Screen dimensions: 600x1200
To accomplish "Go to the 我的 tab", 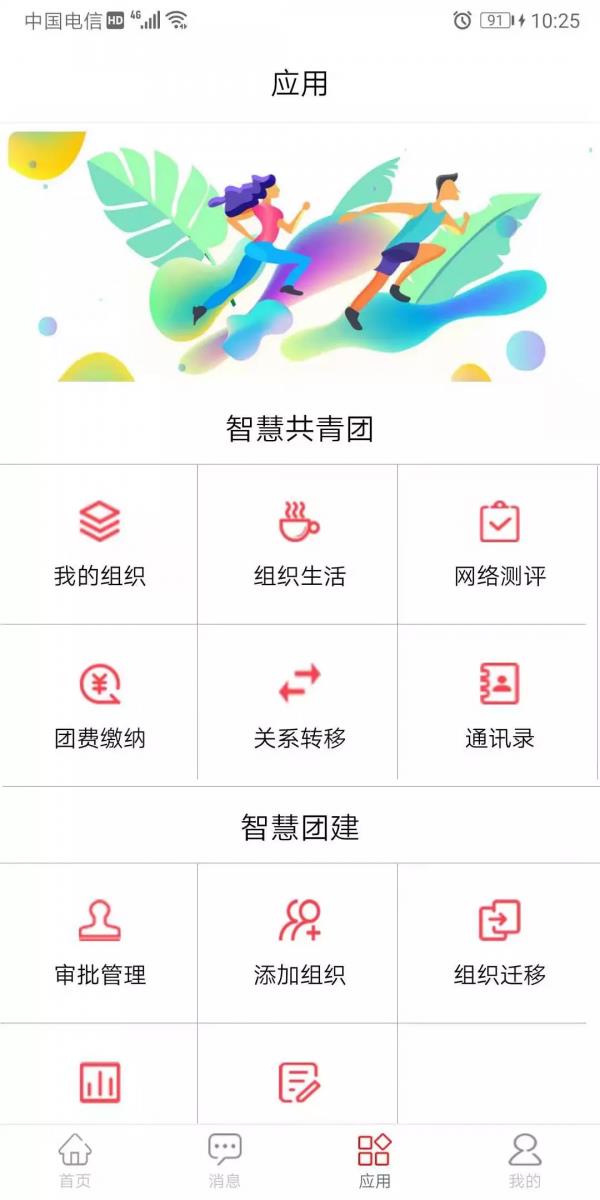I will pos(525,1162).
